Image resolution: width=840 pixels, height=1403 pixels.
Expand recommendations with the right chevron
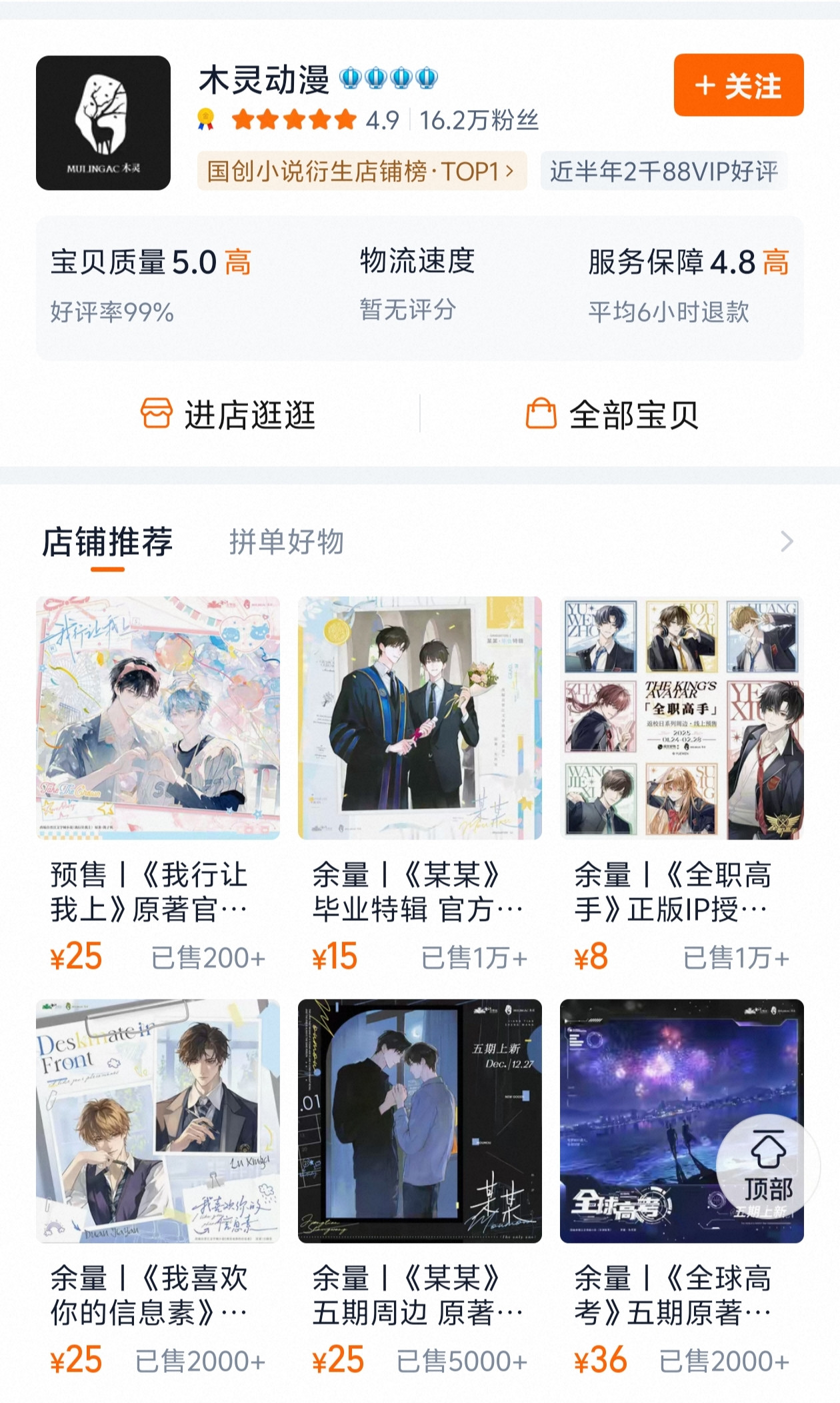pos(787,541)
